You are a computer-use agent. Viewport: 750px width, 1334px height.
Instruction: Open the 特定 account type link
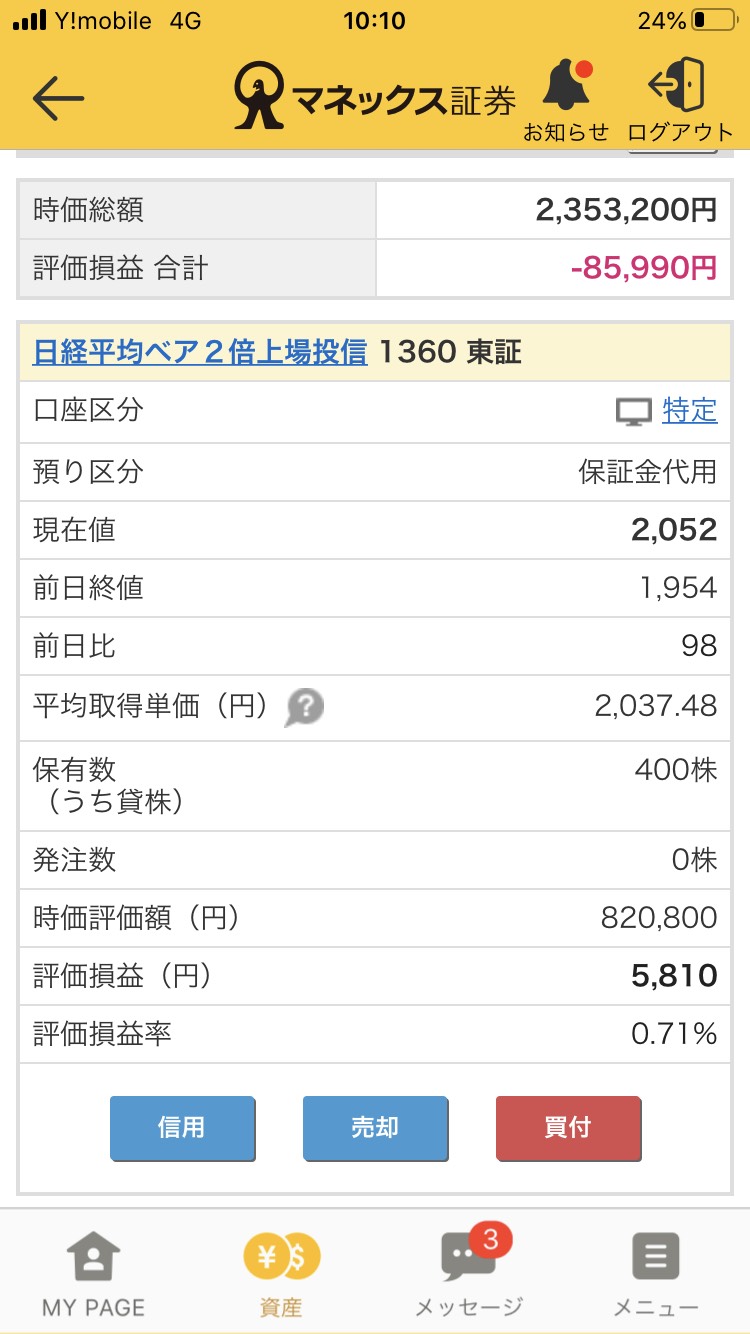pyautogui.click(x=689, y=410)
